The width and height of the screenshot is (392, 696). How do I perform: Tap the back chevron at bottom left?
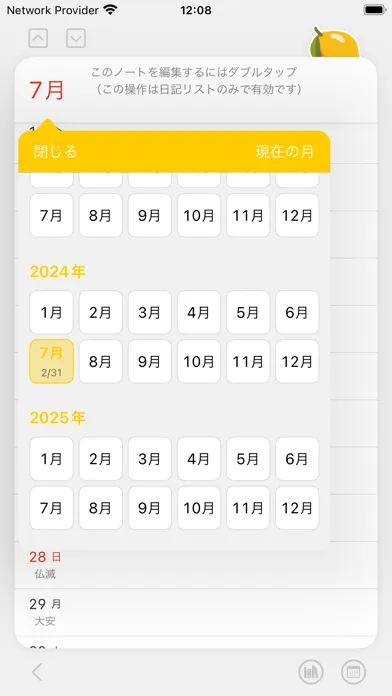(37, 672)
